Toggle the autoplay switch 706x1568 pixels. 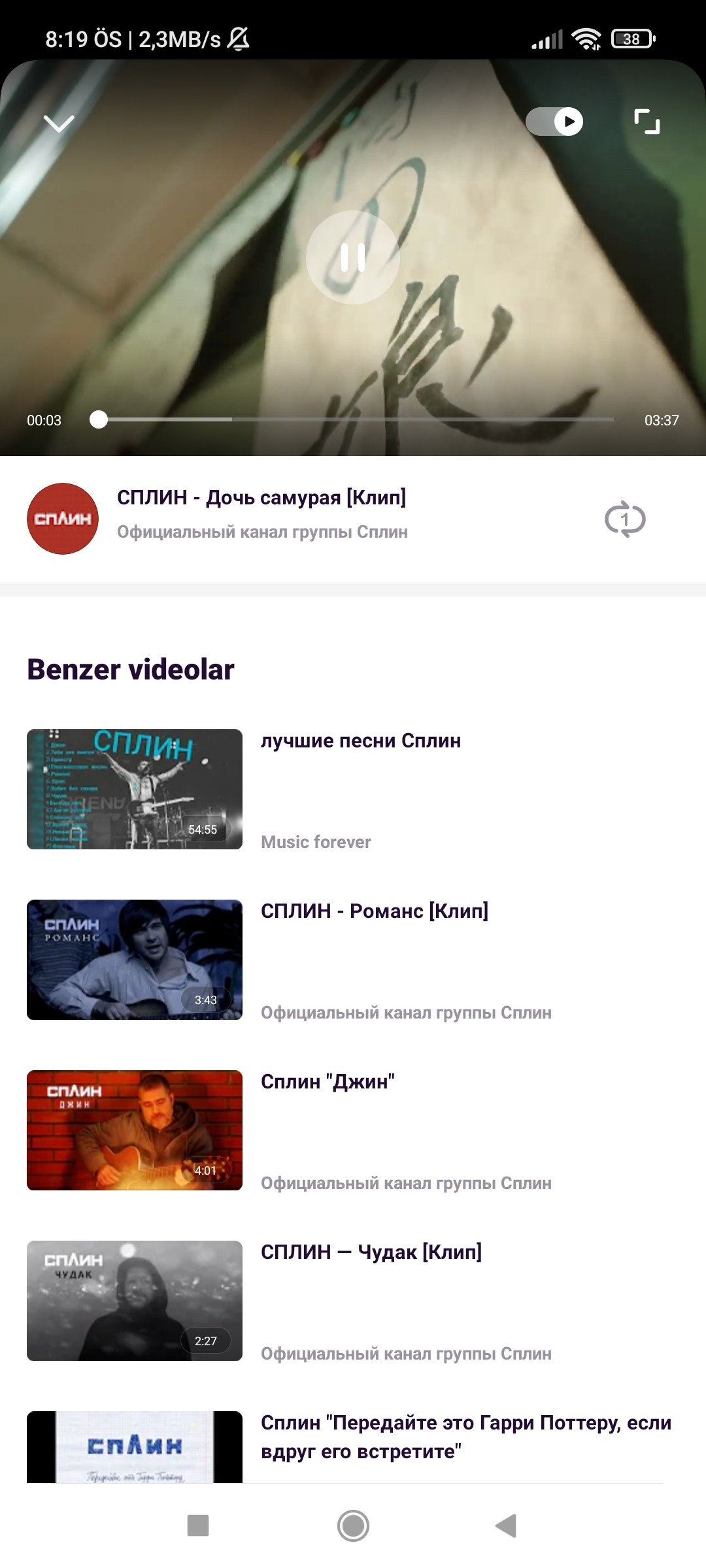pos(554,122)
